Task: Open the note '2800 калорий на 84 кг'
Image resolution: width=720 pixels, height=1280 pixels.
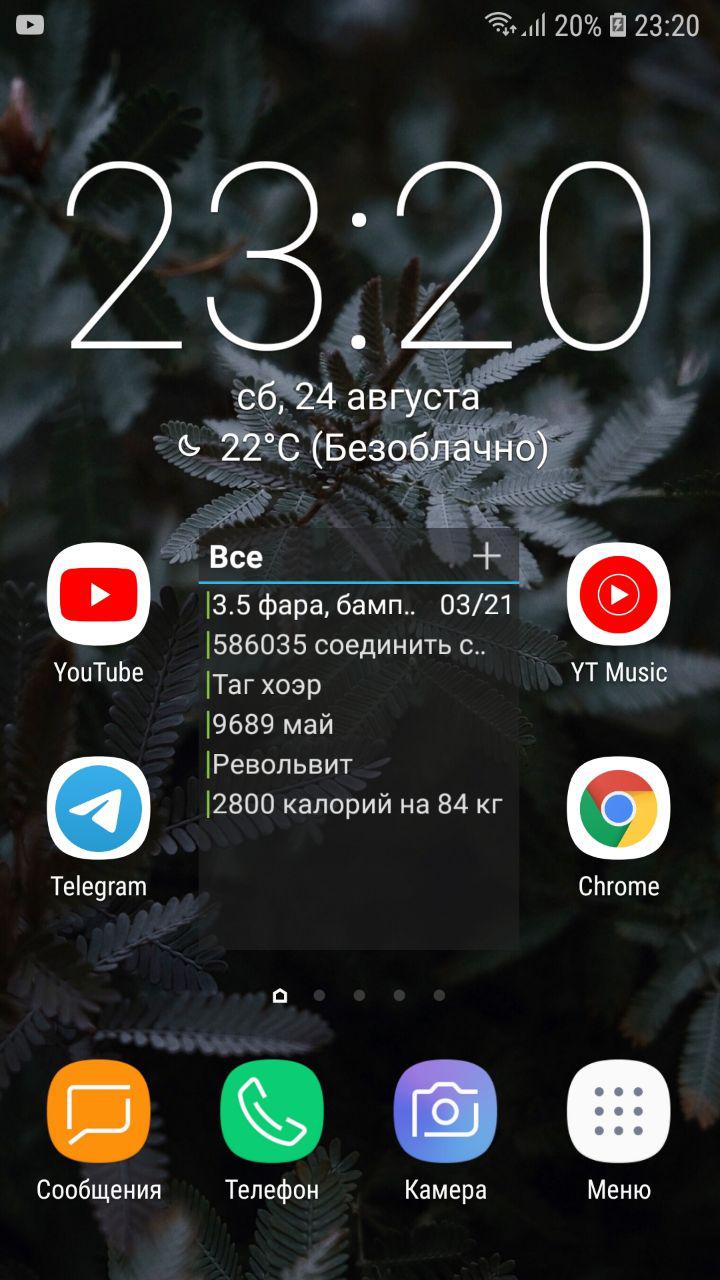Action: pyautogui.click(x=359, y=804)
